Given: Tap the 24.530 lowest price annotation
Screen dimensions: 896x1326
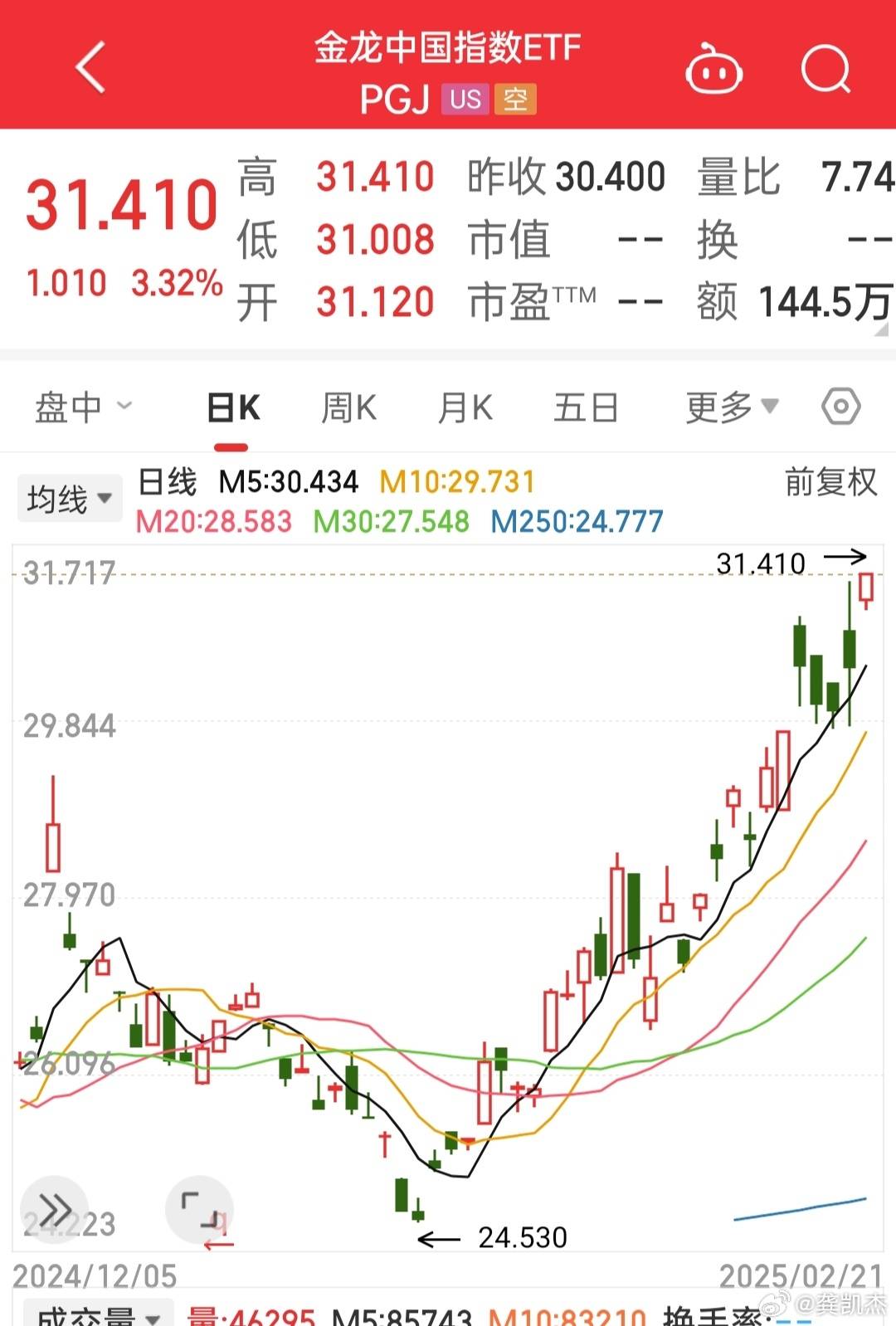Looking at the screenshot, I should point(522,1238).
